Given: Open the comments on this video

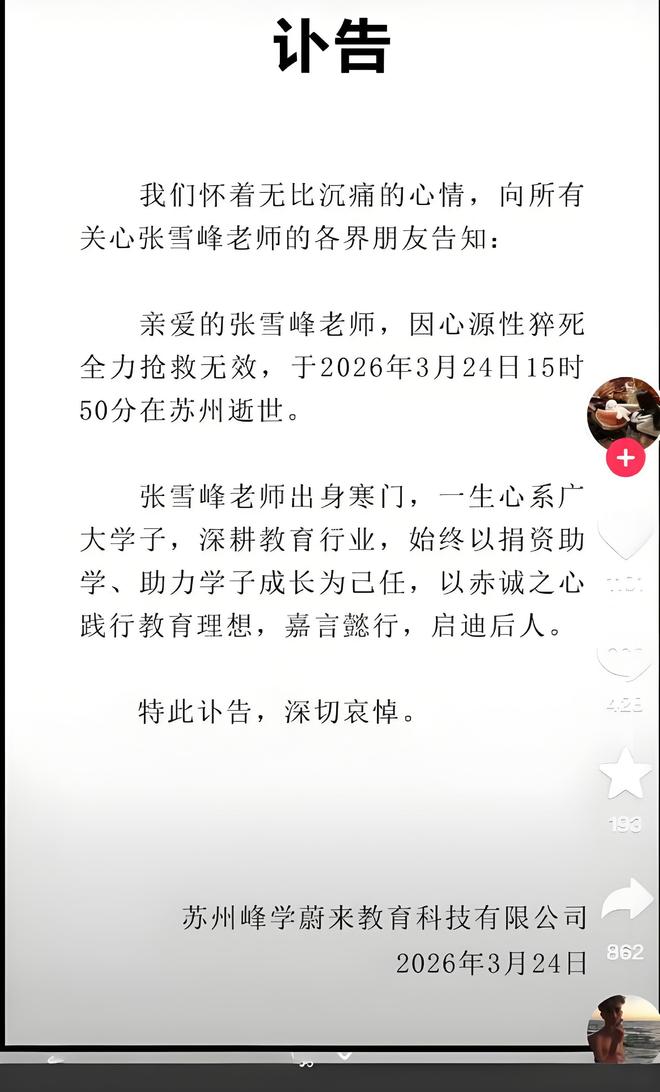Looking at the screenshot, I should (x=624, y=661).
